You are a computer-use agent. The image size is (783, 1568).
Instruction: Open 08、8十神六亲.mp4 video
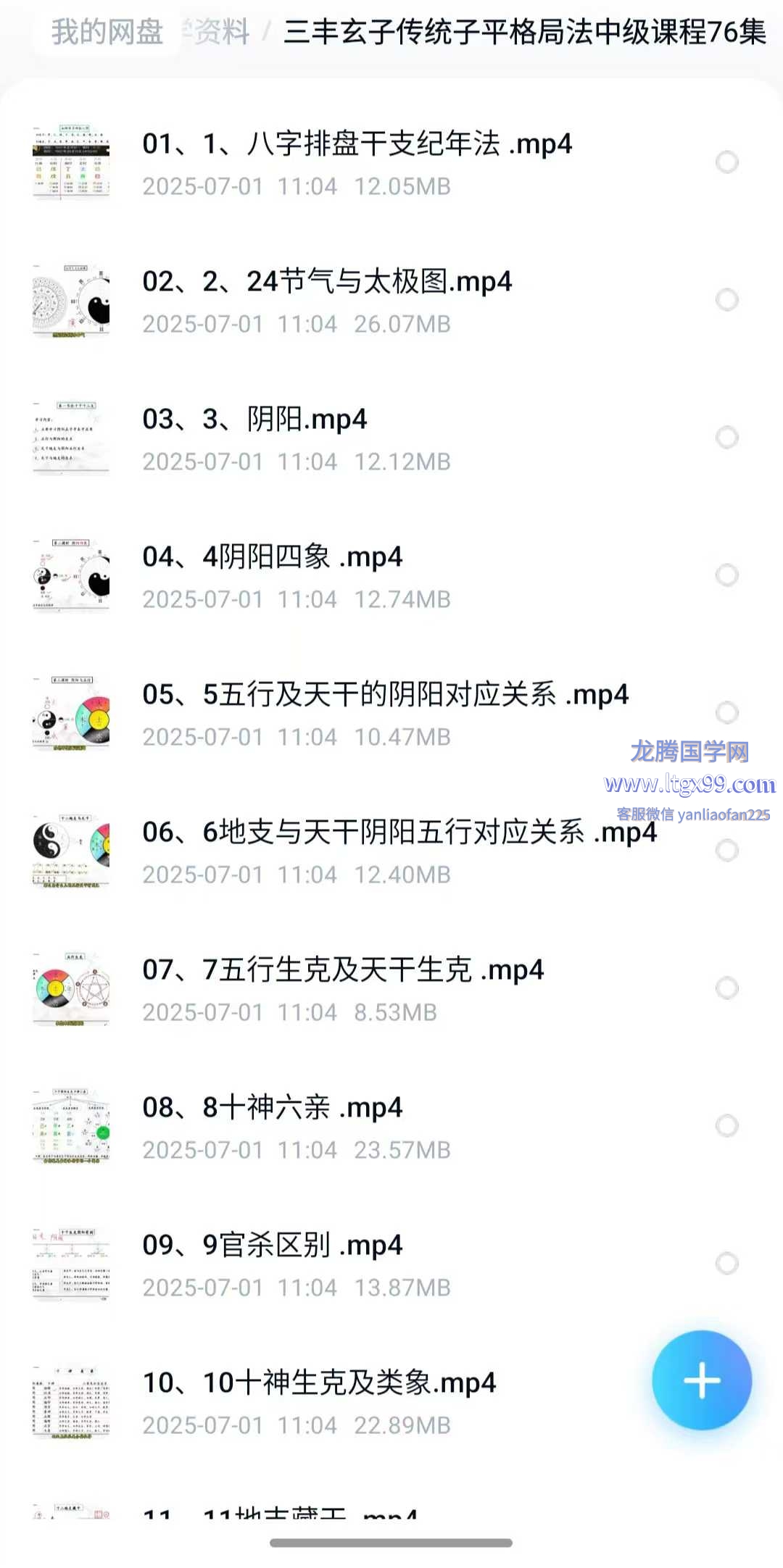272,1108
